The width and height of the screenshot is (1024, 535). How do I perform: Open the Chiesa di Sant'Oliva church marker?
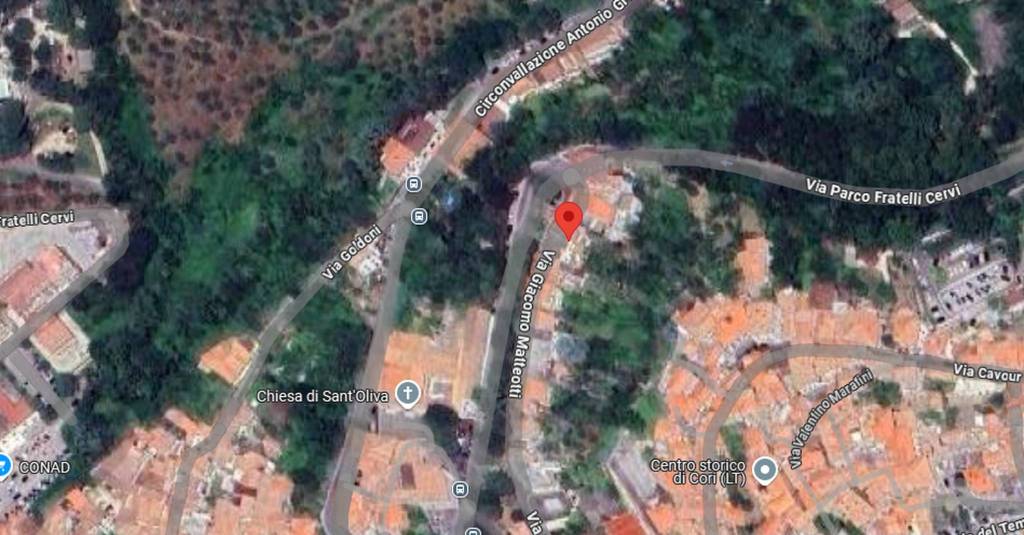(x=407, y=393)
